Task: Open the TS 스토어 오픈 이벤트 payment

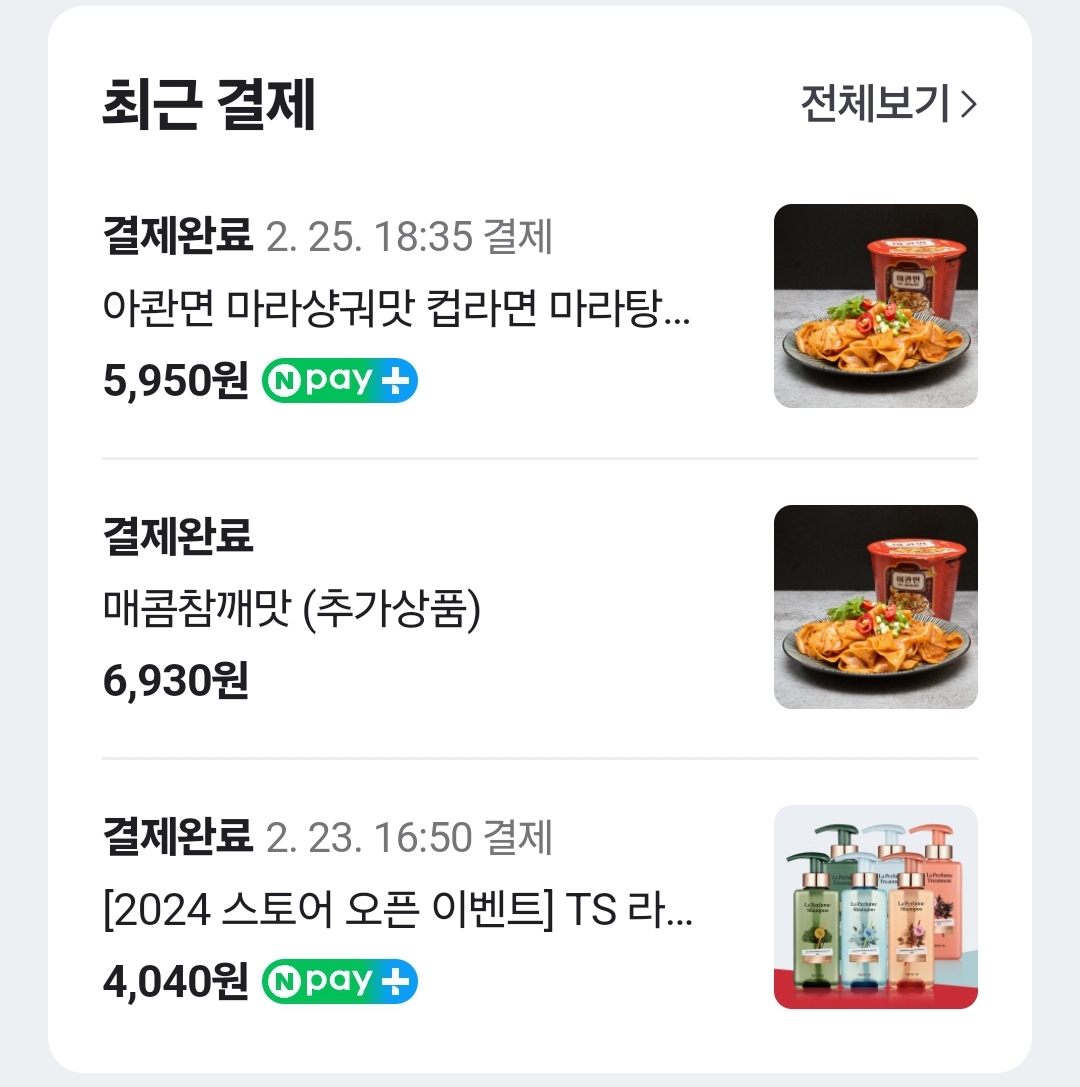Action: tap(397, 912)
